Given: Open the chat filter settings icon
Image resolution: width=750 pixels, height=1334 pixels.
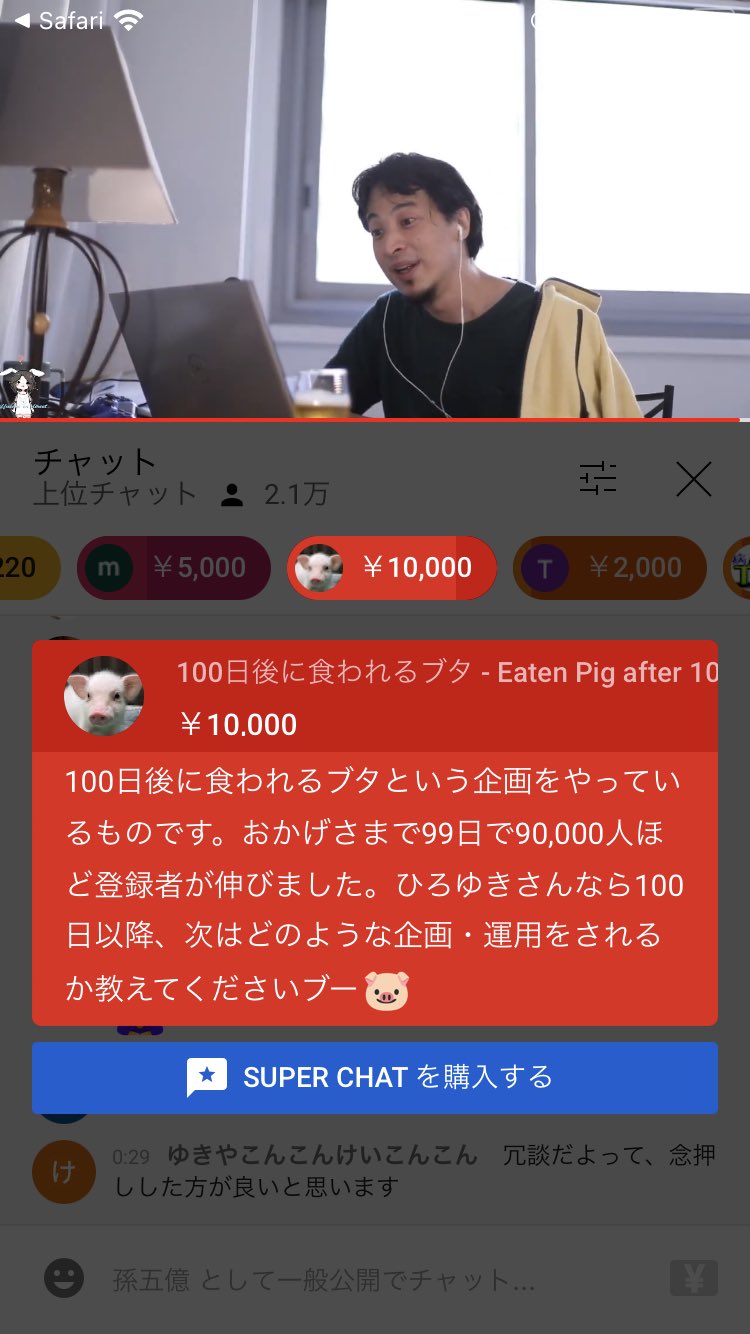Looking at the screenshot, I should [x=598, y=479].
